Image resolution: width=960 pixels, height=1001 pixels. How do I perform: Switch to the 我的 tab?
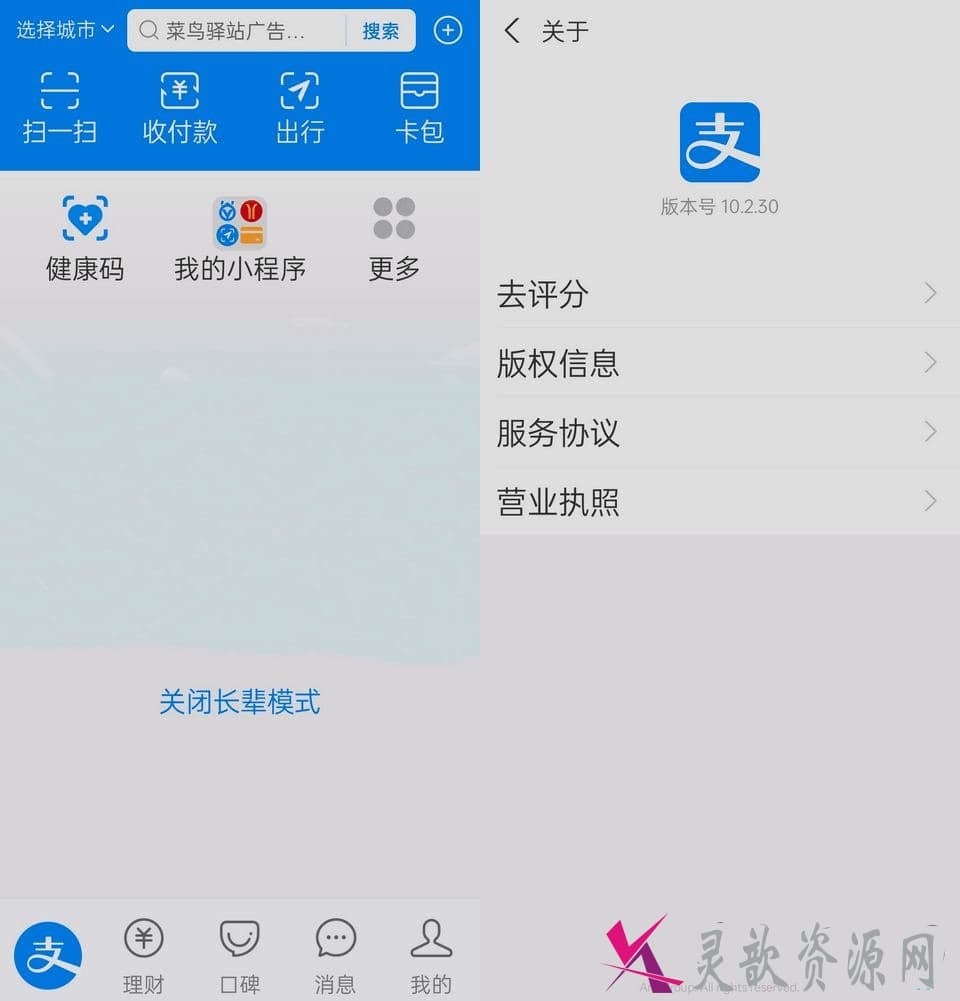point(431,956)
